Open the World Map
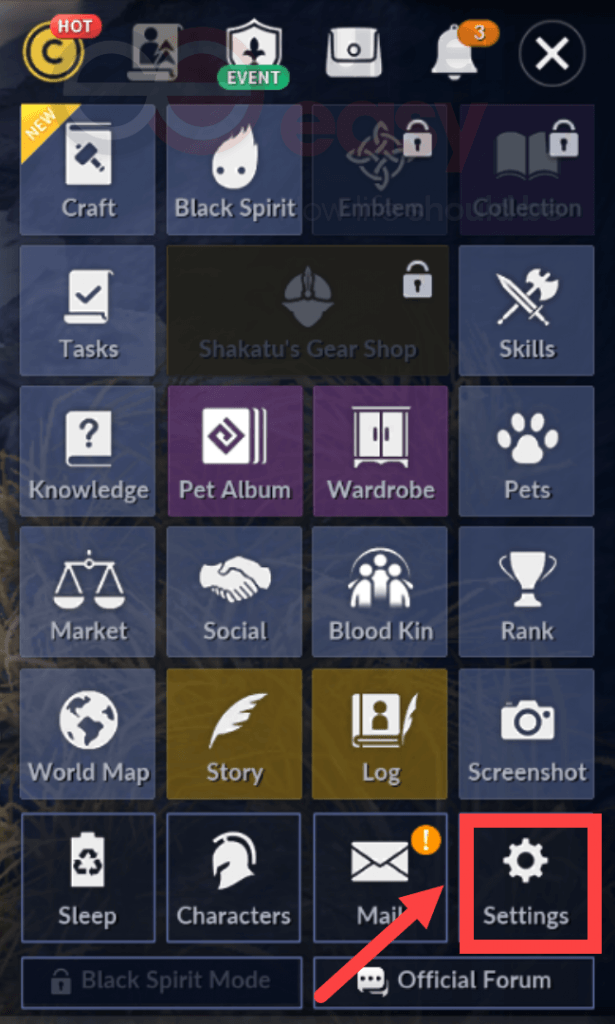Screen dimensions: 615x1024 coord(88,734)
